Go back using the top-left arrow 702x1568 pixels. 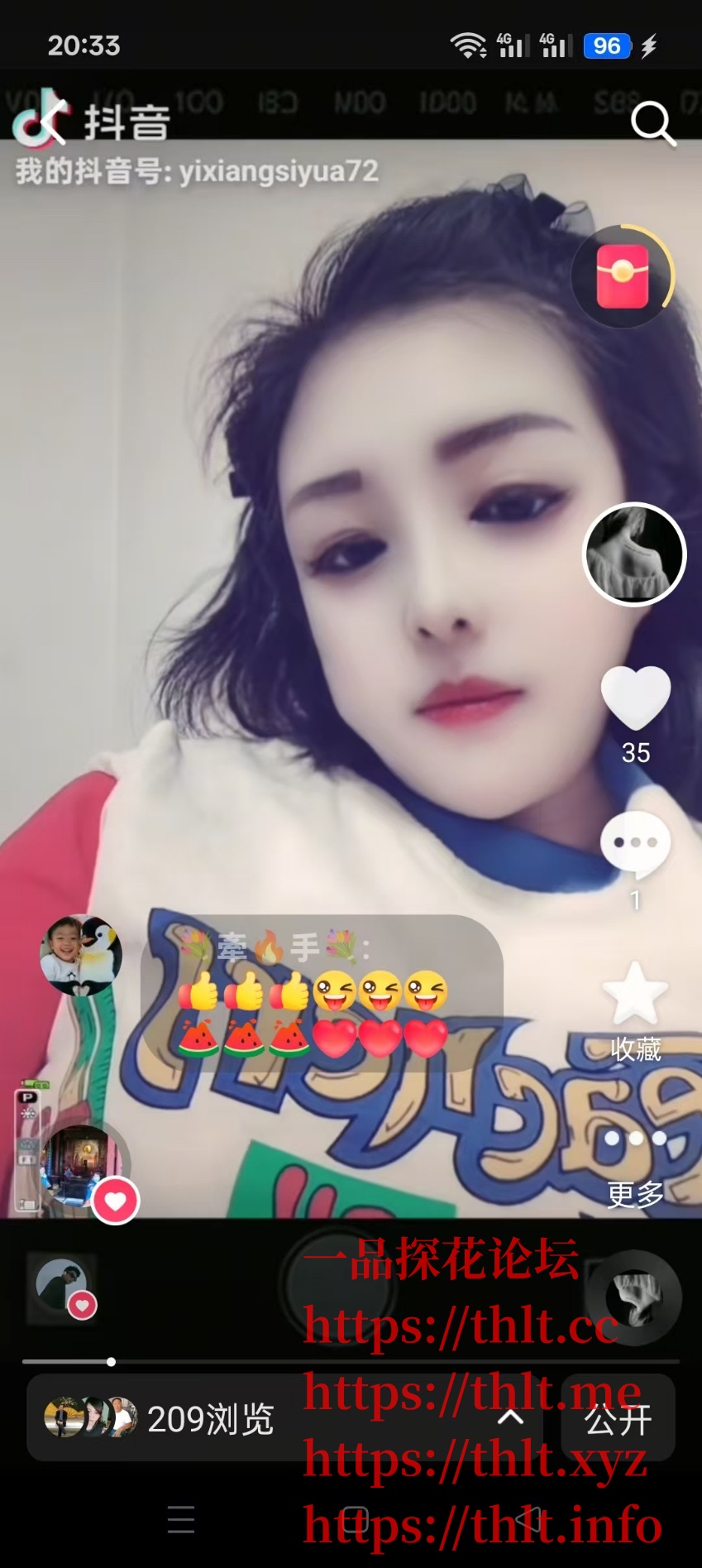coord(51,122)
